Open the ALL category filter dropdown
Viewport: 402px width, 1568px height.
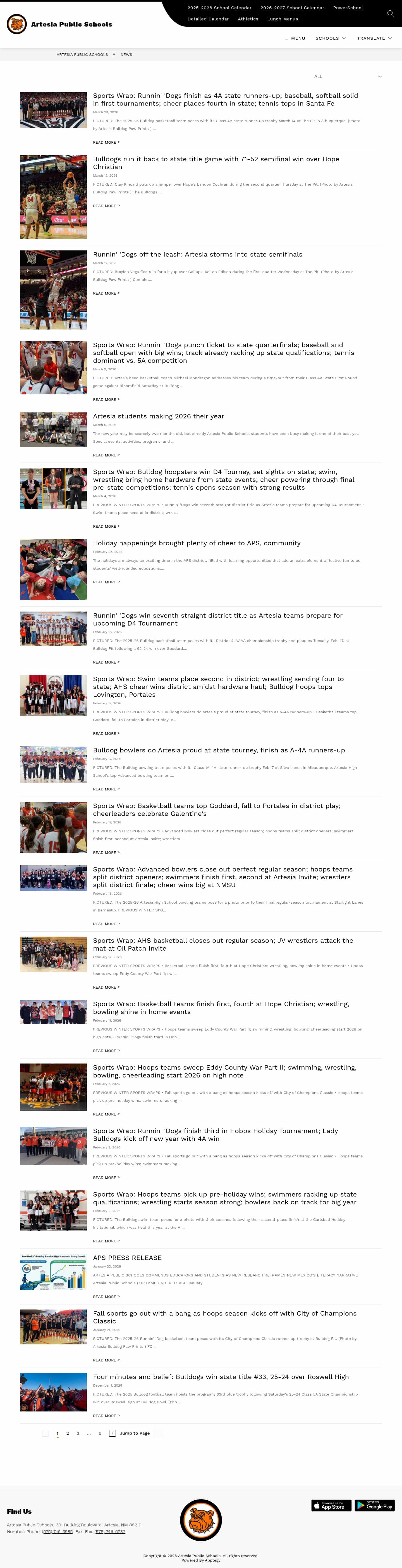(x=347, y=77)
